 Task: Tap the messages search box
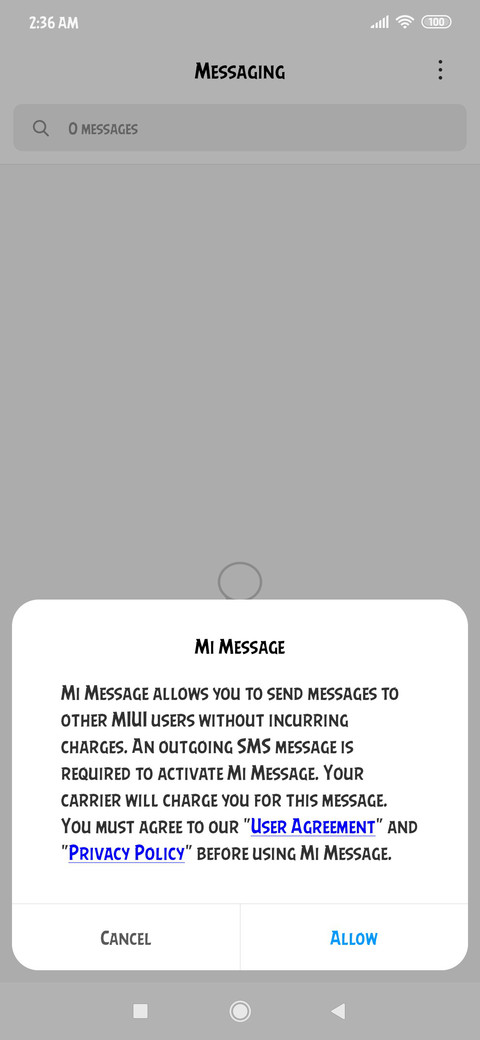[x=240, y=128]
